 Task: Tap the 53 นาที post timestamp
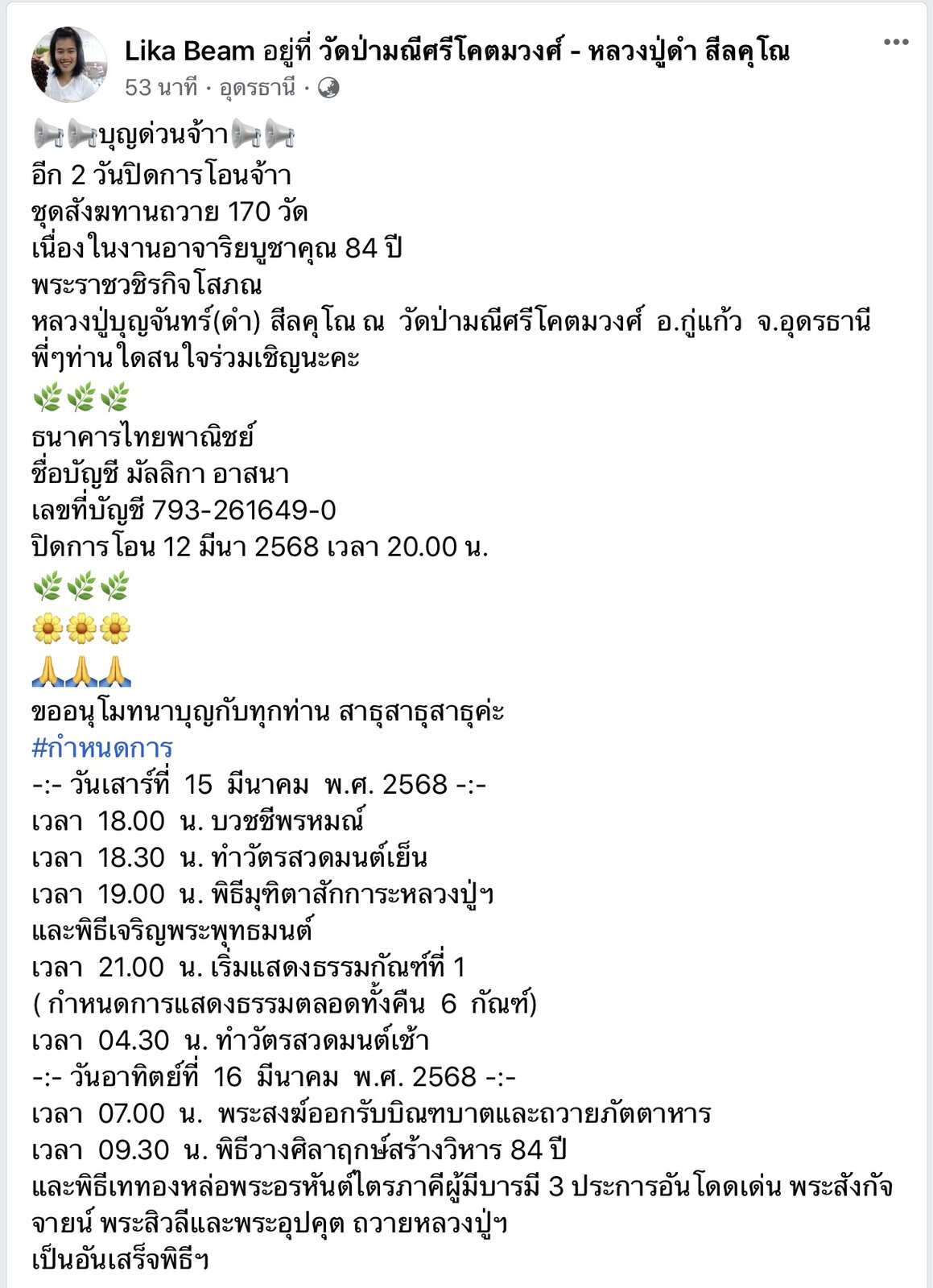tap(160, 87)
